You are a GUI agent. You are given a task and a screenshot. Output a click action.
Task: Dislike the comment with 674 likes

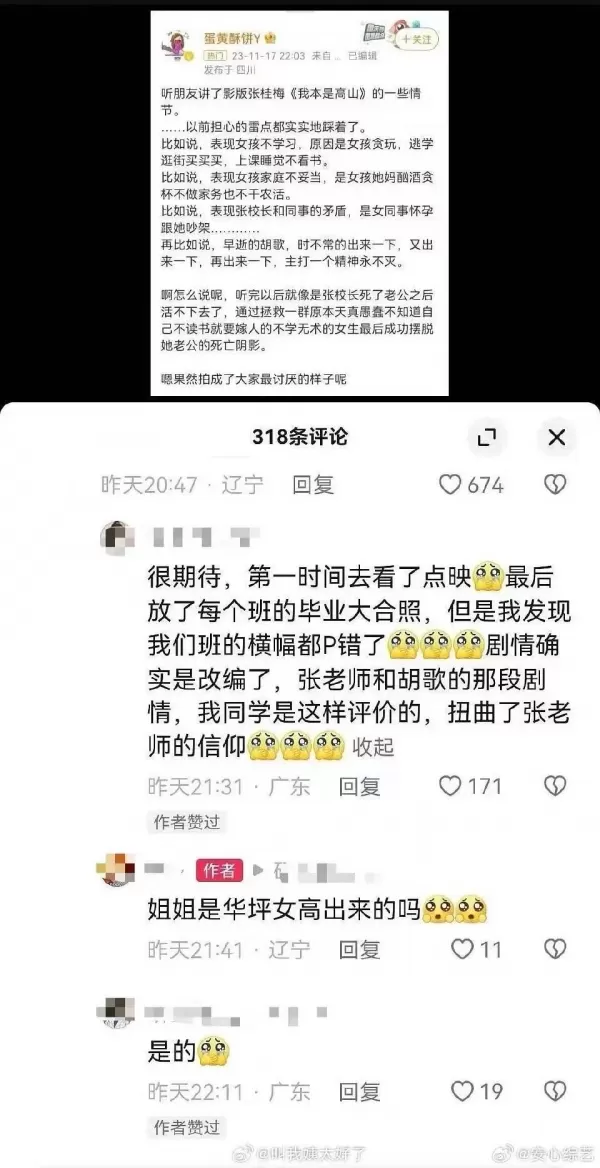pos(555,485)
